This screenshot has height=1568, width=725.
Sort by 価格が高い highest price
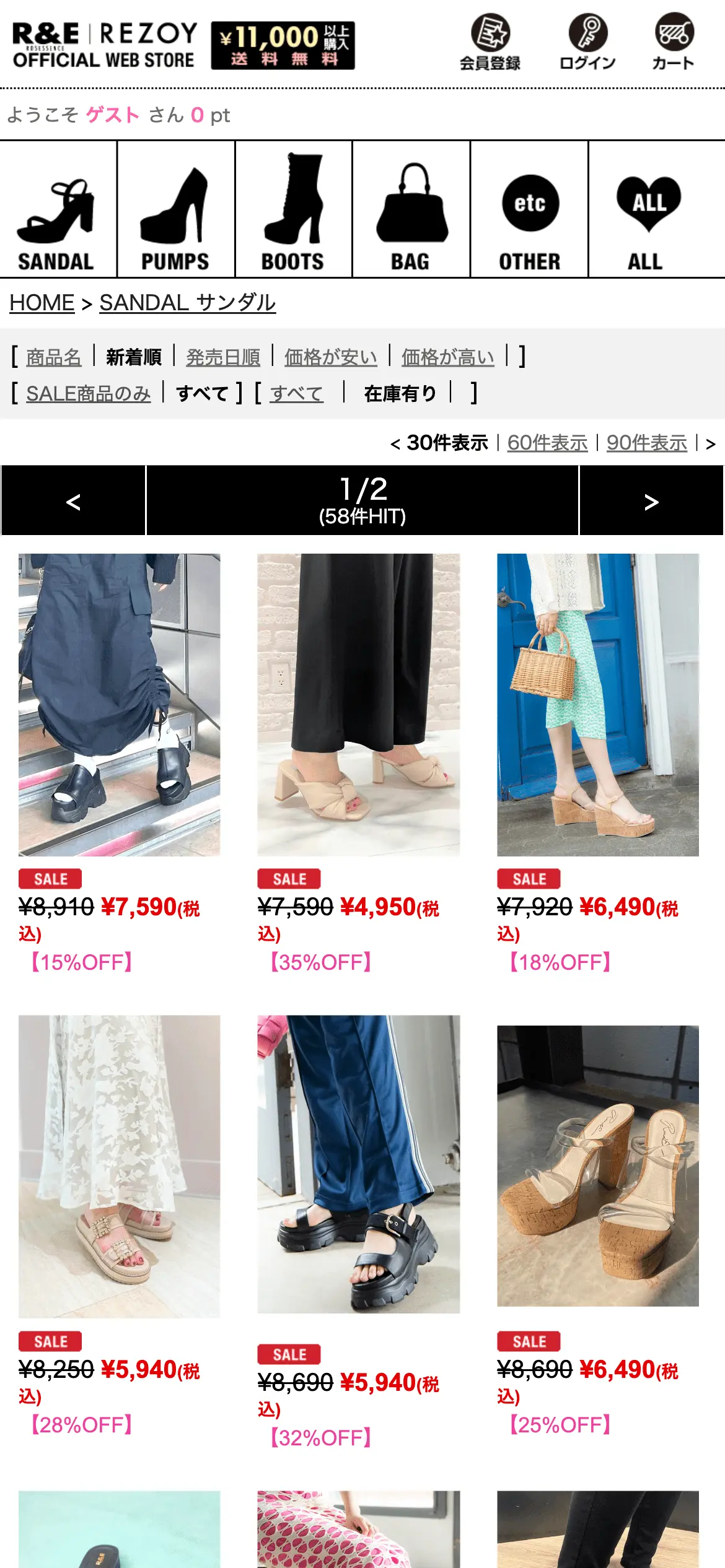click(447, 357)
